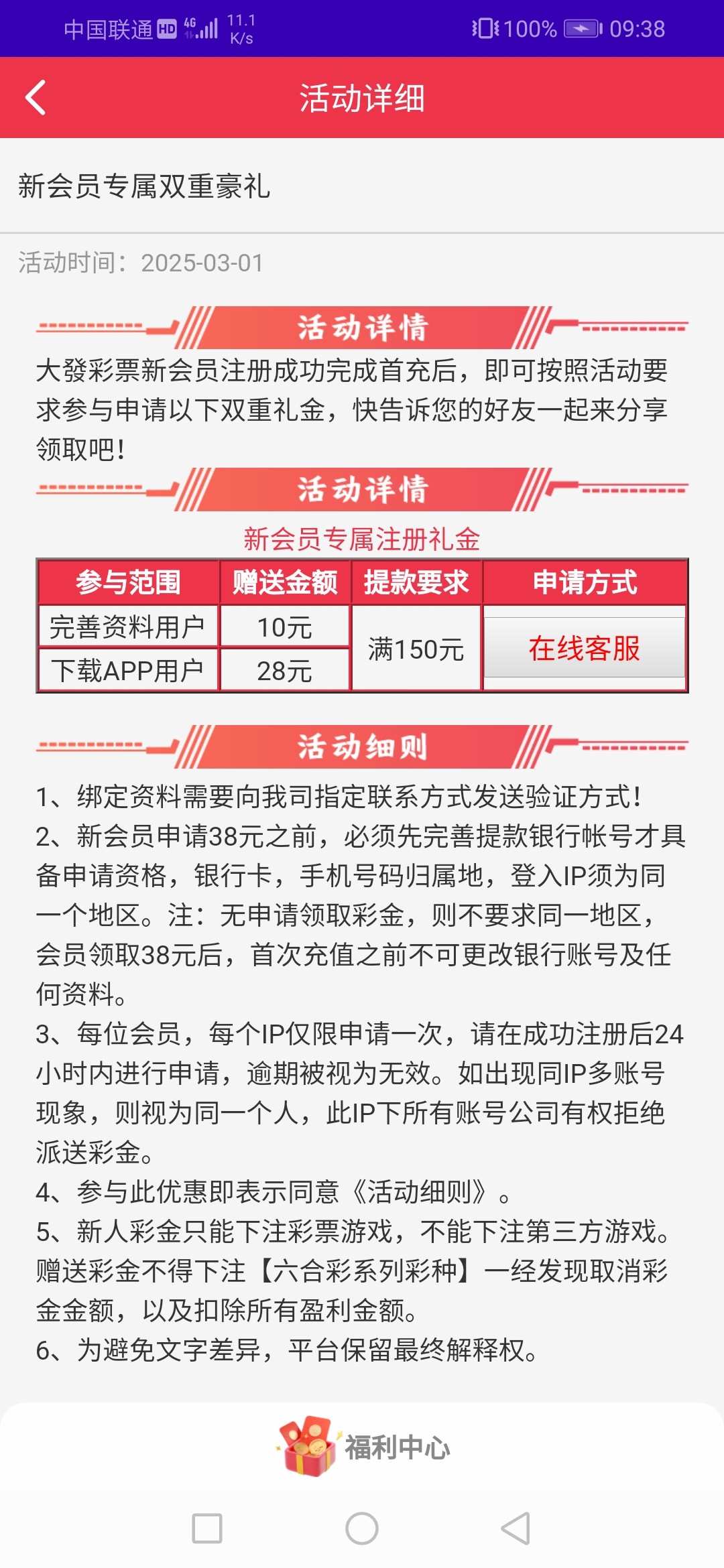Image resolution: width=724 pixels, height=1568 pixels.
Task: Open the system recent apps view
Action: pos(207,1528)
